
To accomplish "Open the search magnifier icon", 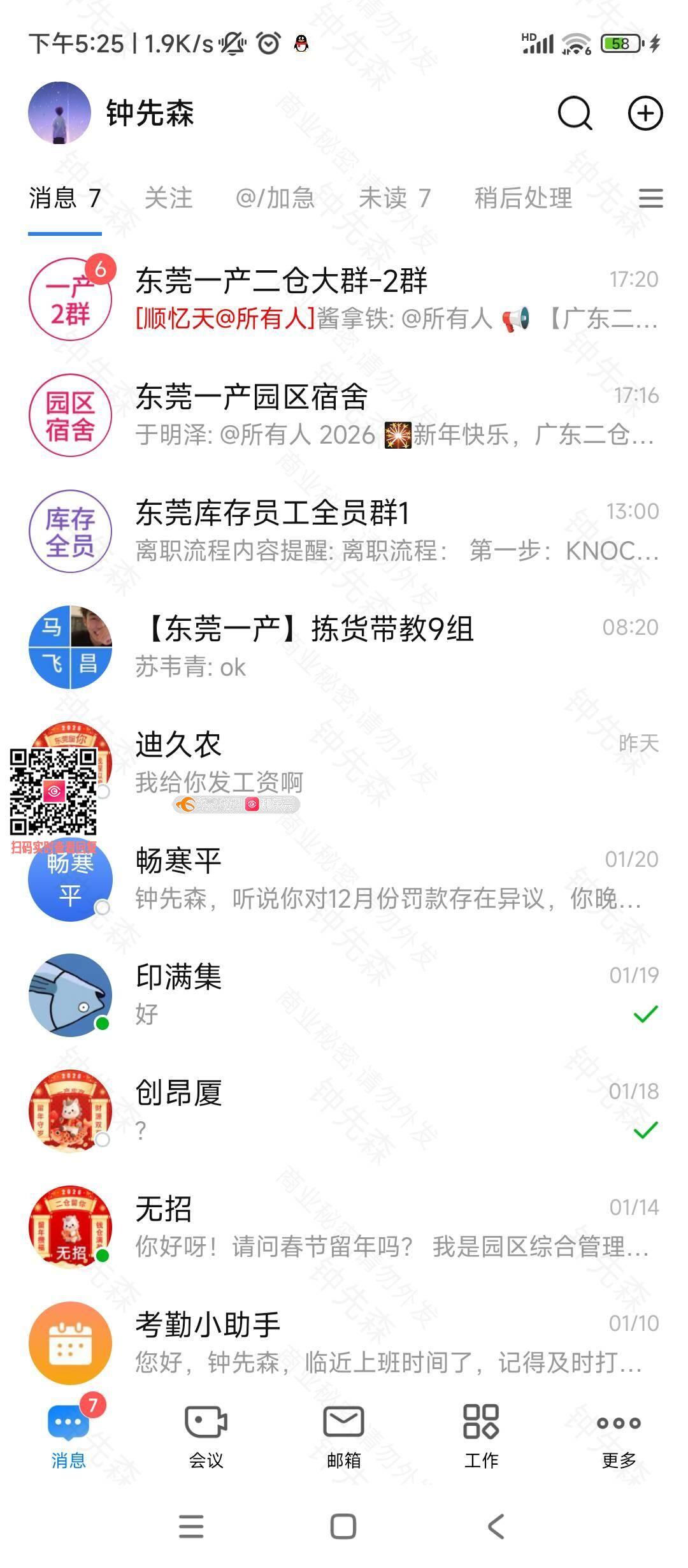I will point(575,113).
